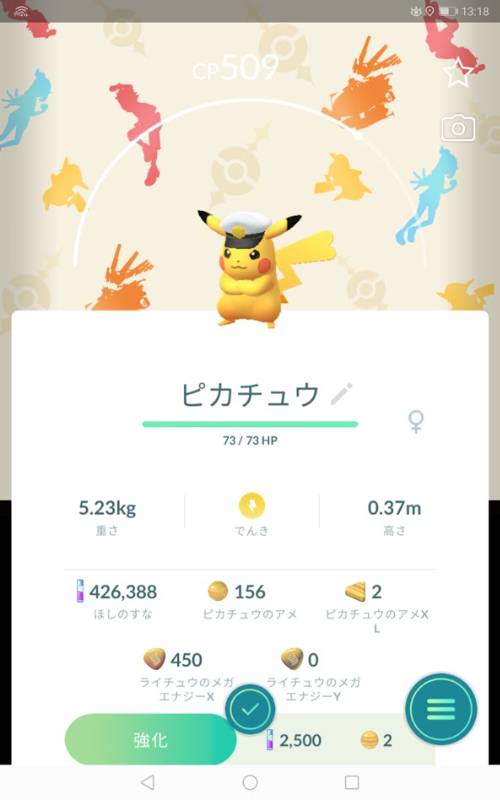Edit the Pikachu nickname with pencil

[341, 394]
